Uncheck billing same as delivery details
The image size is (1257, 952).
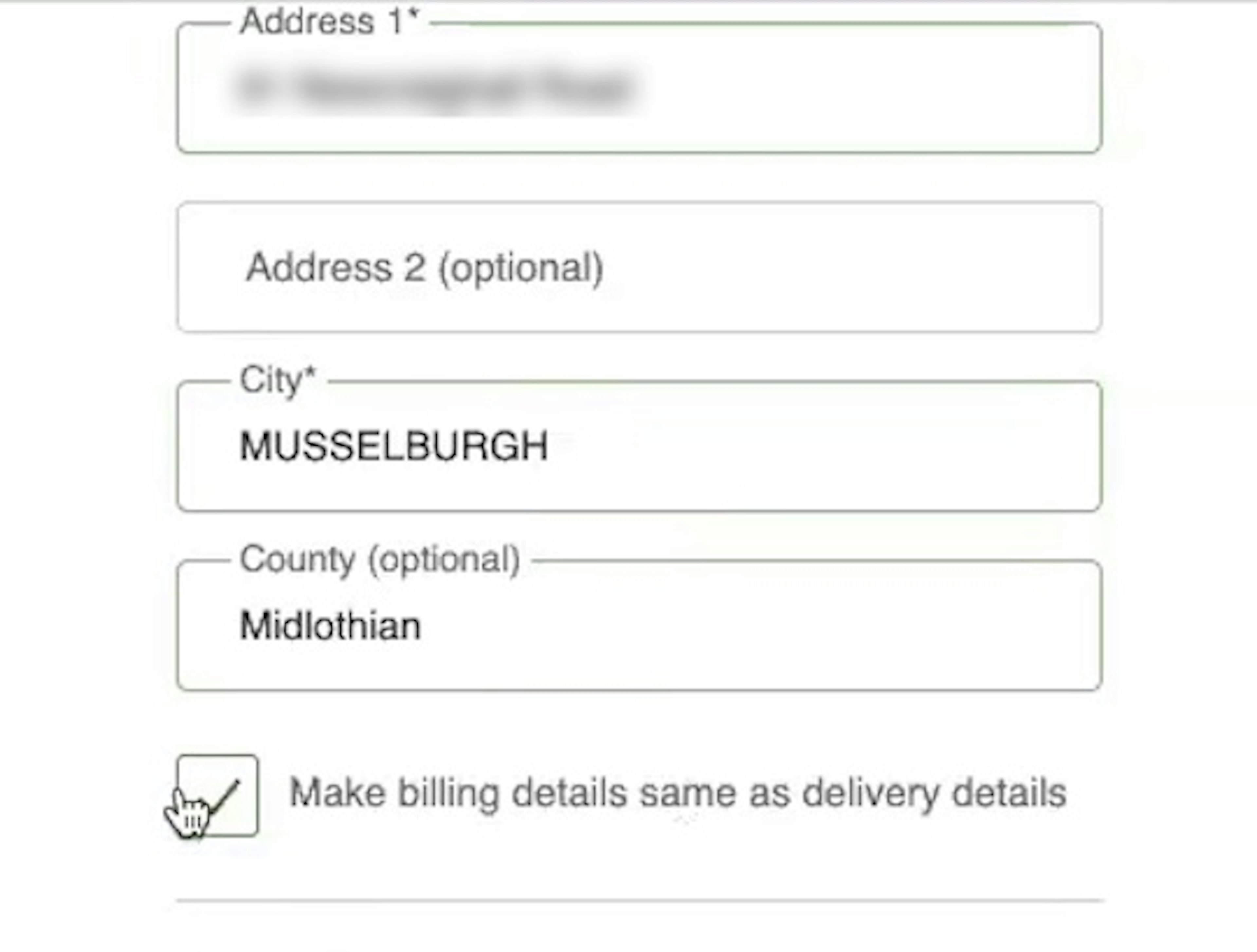[218, 795]
